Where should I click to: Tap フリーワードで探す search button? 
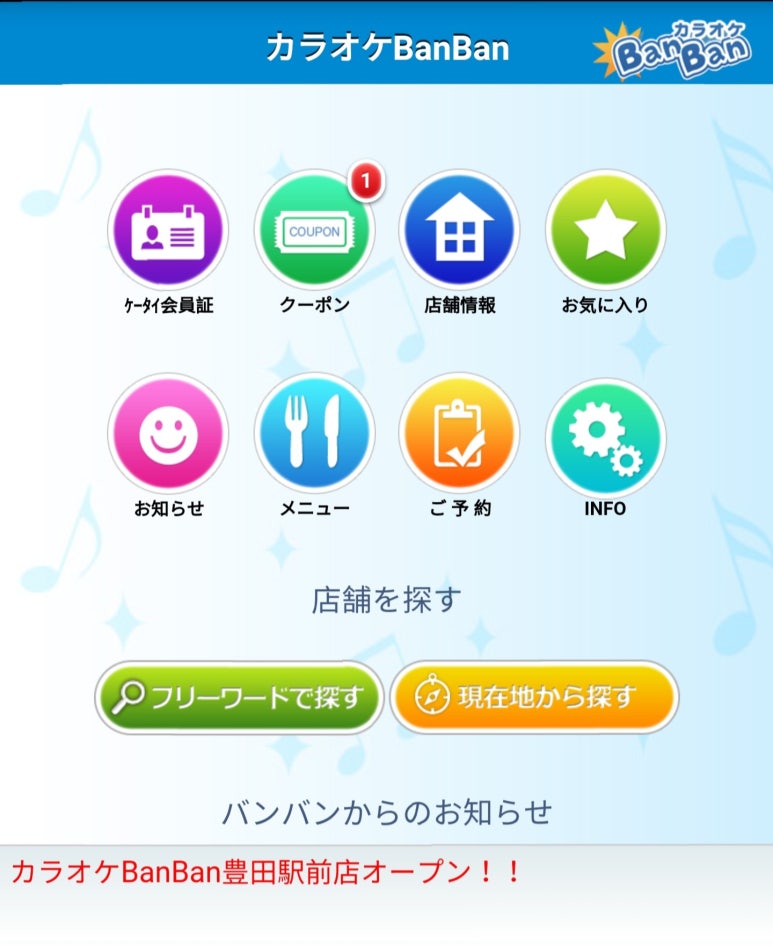239,697
